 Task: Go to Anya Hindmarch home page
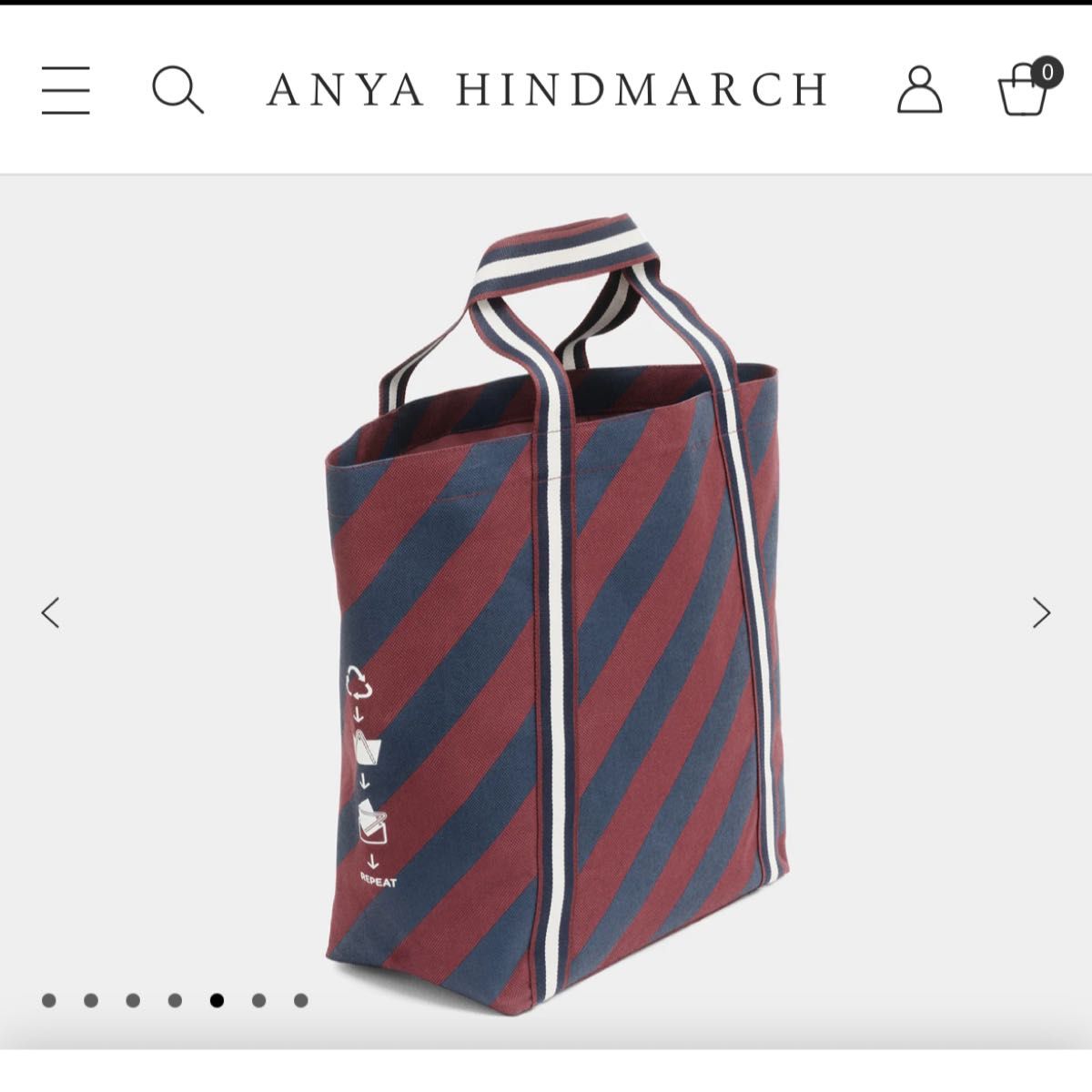pos(547,89)
